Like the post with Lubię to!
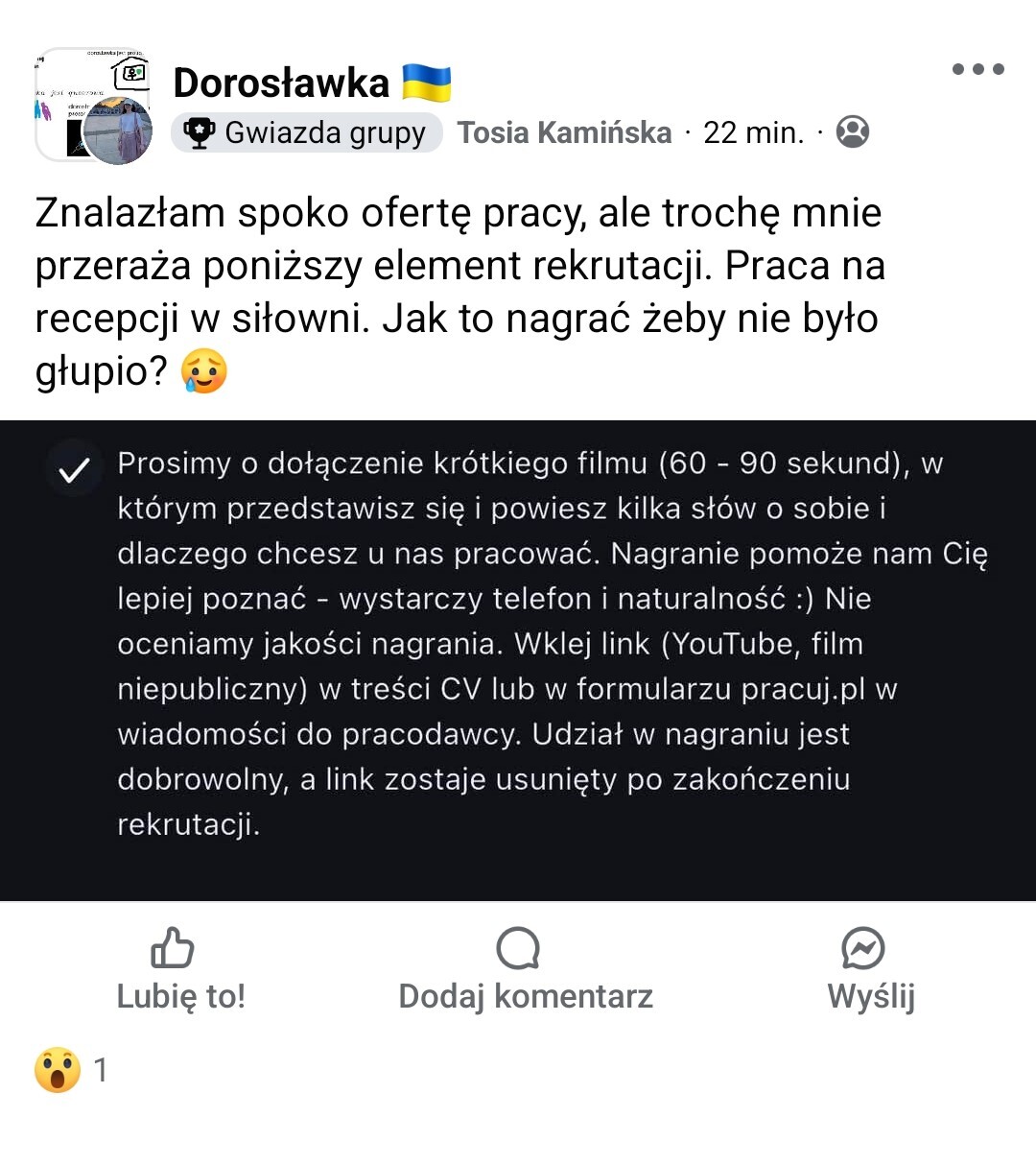 coord(180,969)
